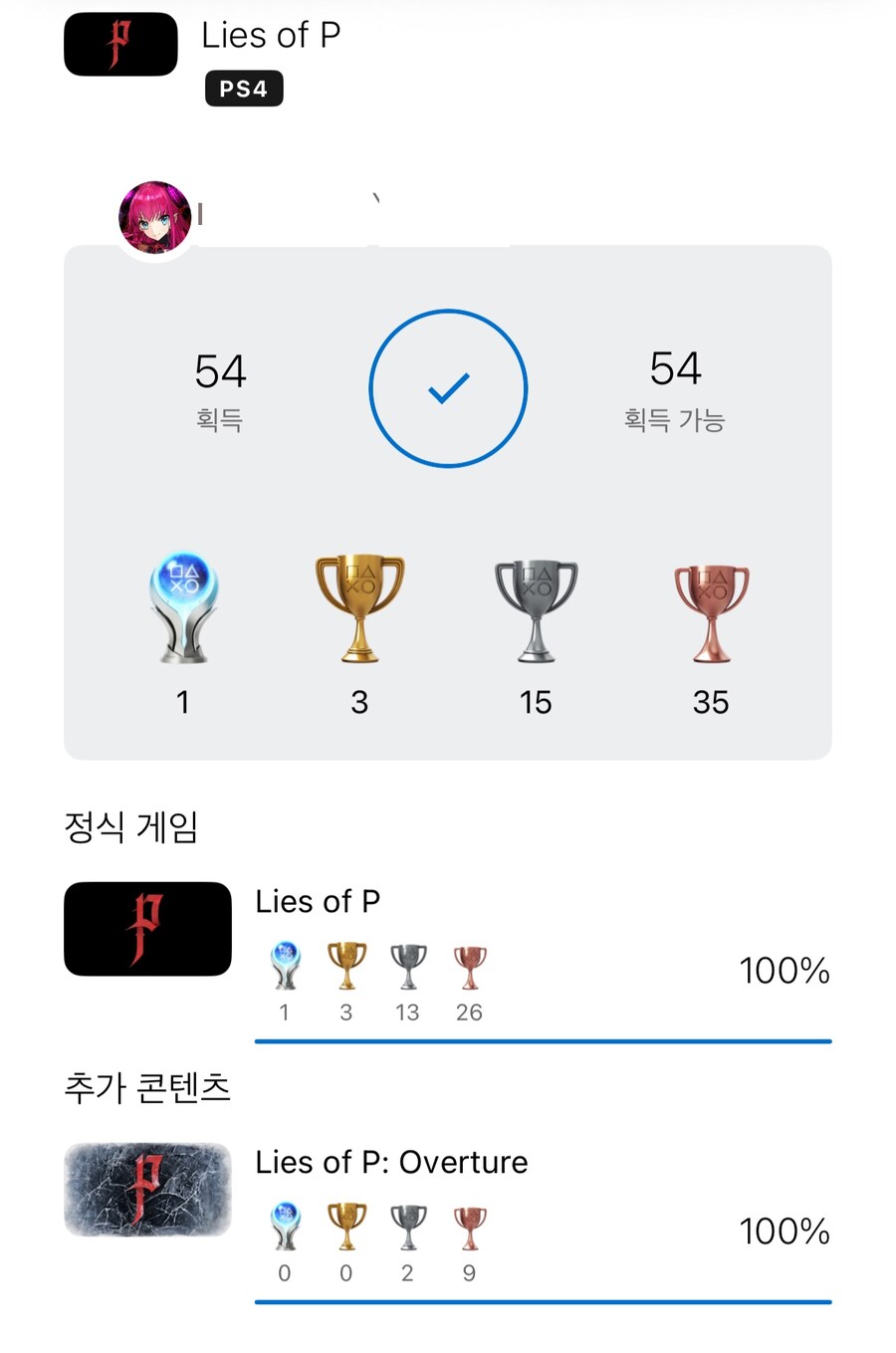The image size is (896, 1353).
Task: Open Lies of P: Overture trophy details
Action: point(389,1161)
